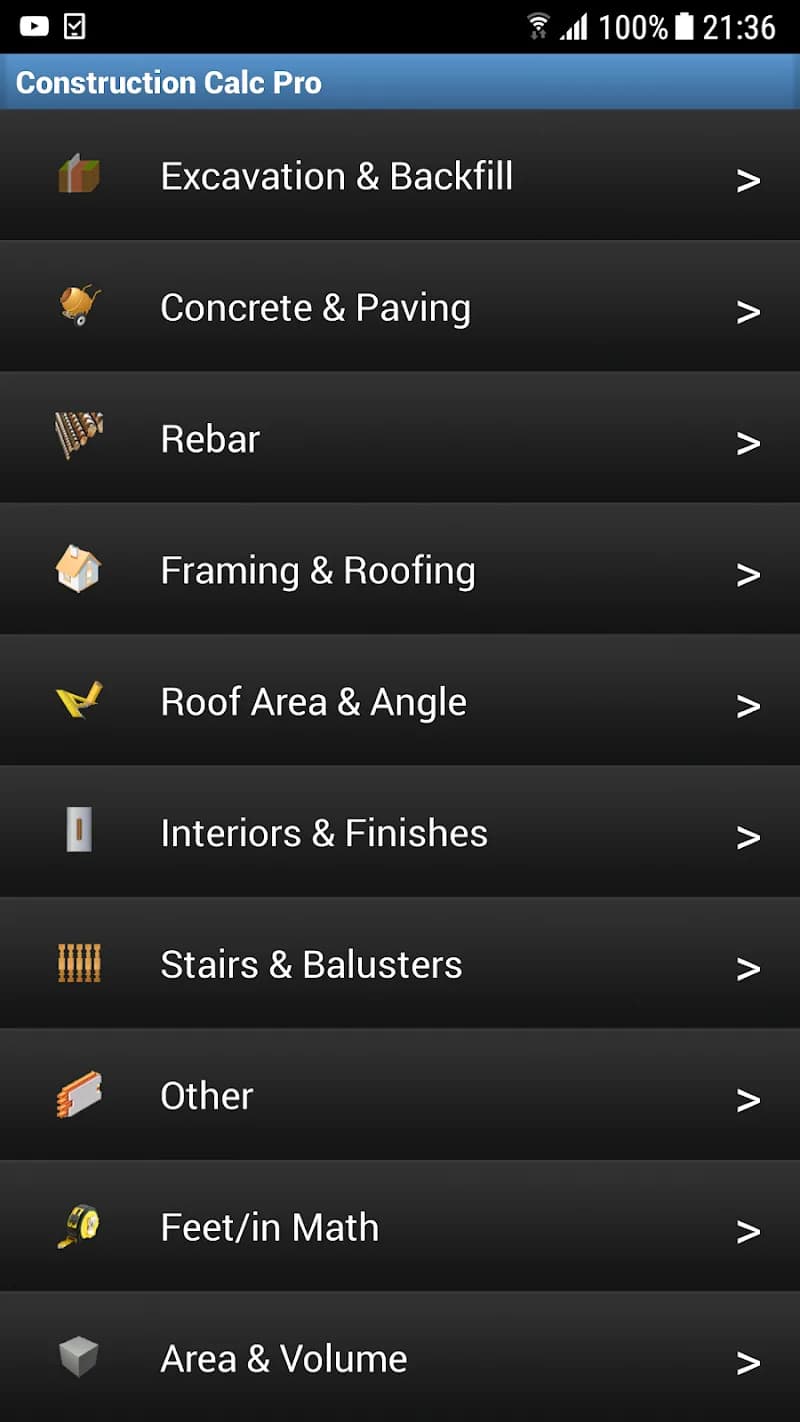The width and height of the screenshot is (800, 1422).
Task: Expand the Rebar row chevron
Action: coord(749,442)
